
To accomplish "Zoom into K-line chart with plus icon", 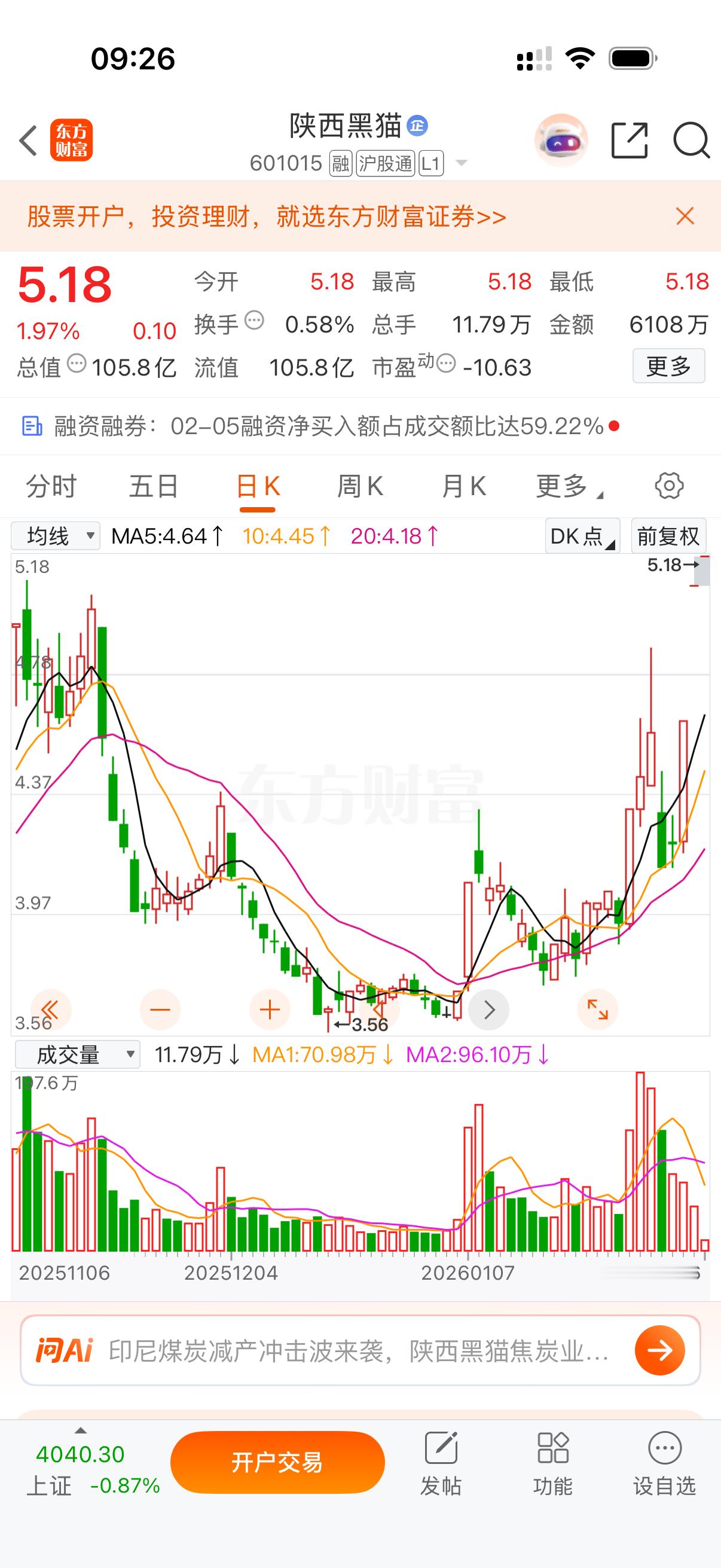I will click(x=270, y=1009).
